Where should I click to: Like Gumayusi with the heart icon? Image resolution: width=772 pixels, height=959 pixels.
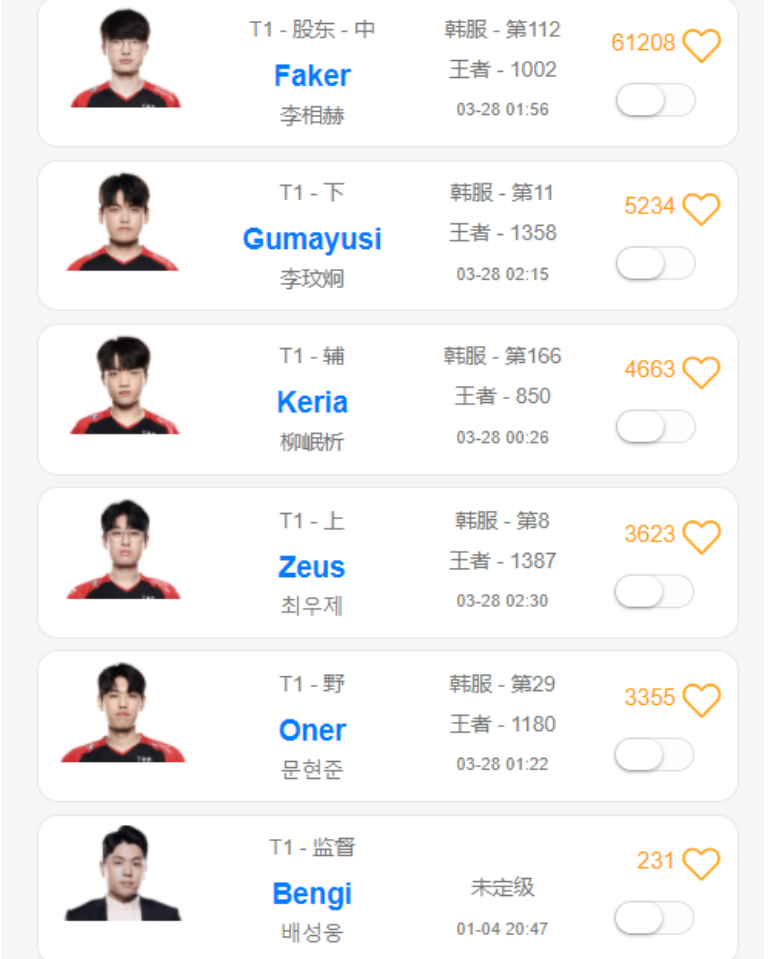tap(701, 208)
